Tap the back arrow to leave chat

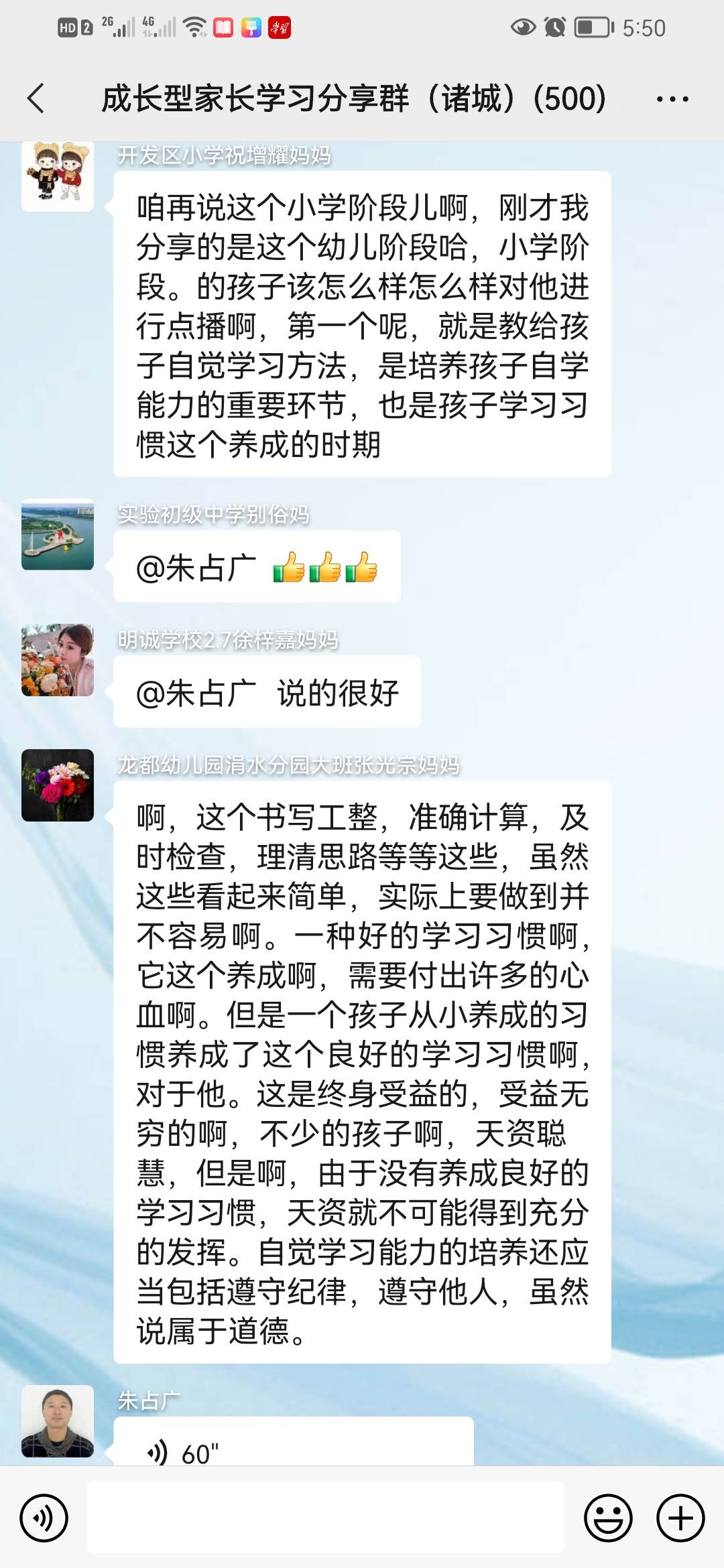(37, 99)
